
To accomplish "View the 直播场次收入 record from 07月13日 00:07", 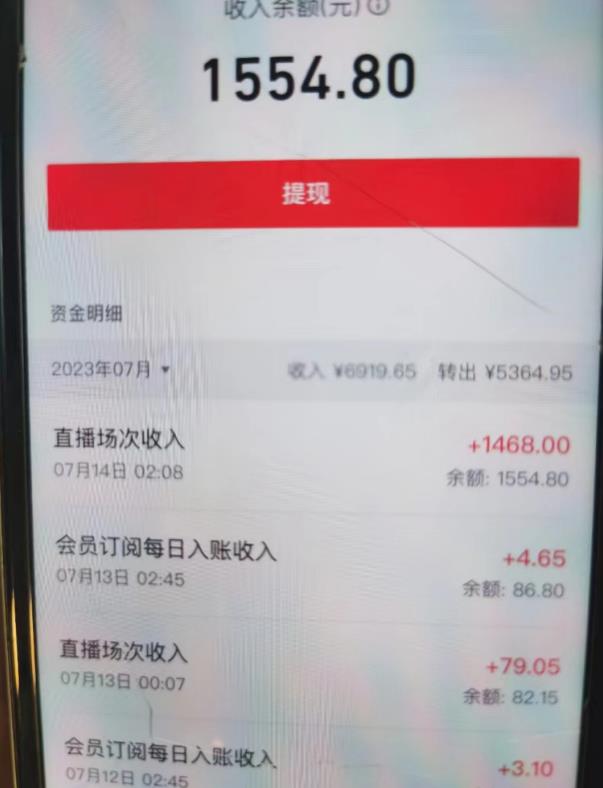I will tap(310, 668).
